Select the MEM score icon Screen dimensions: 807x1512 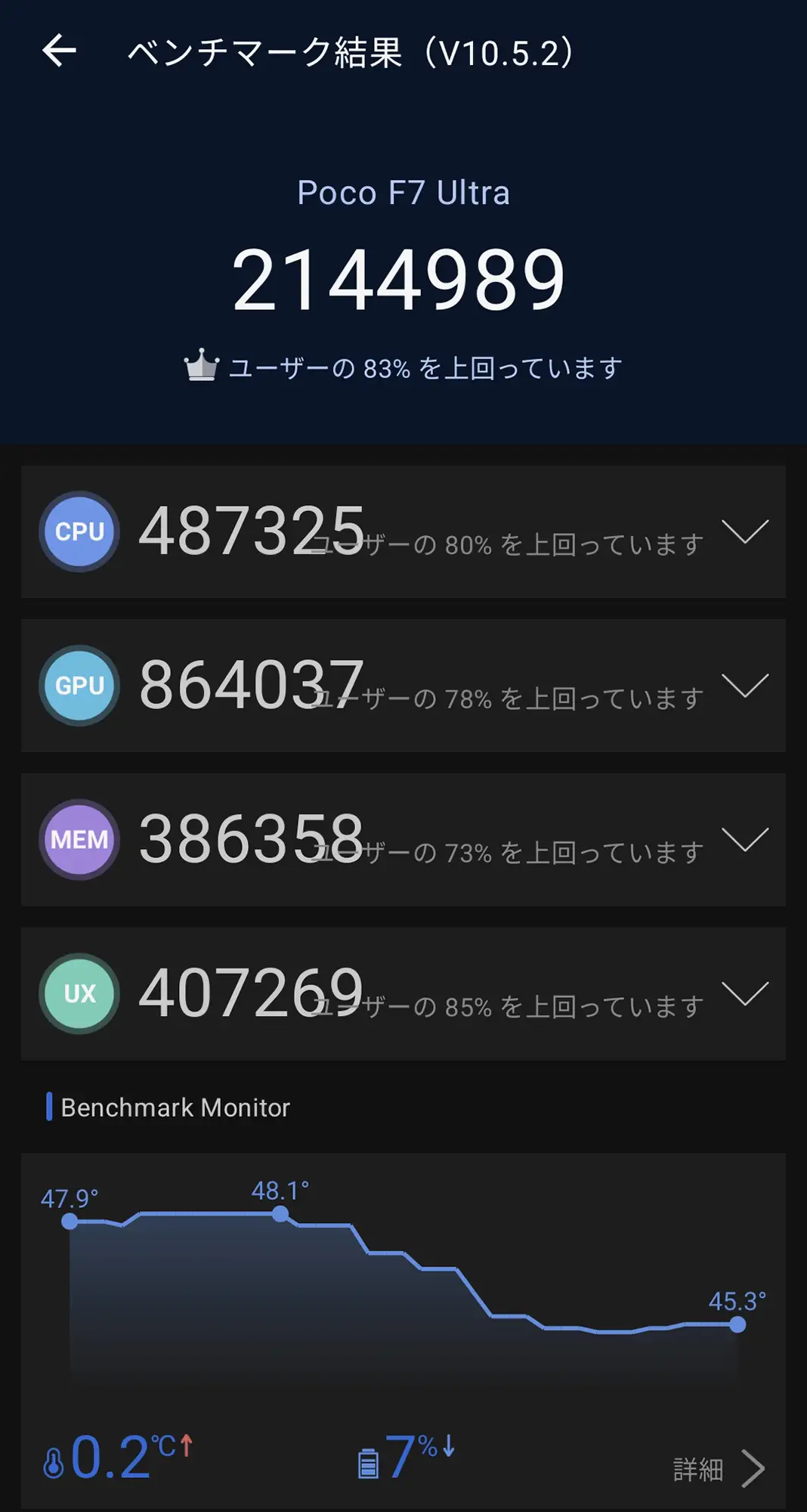[x=79, y=839]
